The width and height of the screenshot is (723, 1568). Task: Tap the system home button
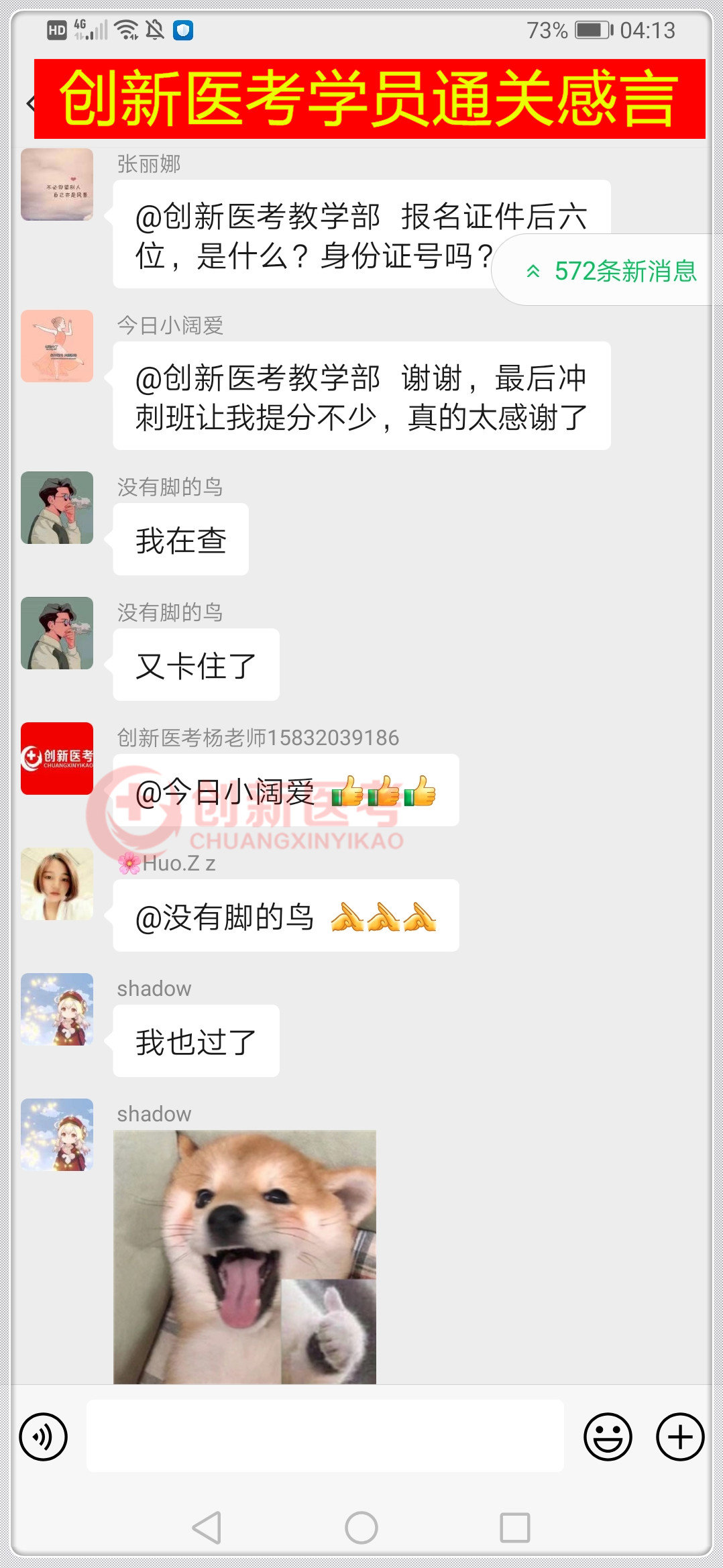pos(361,1527)
